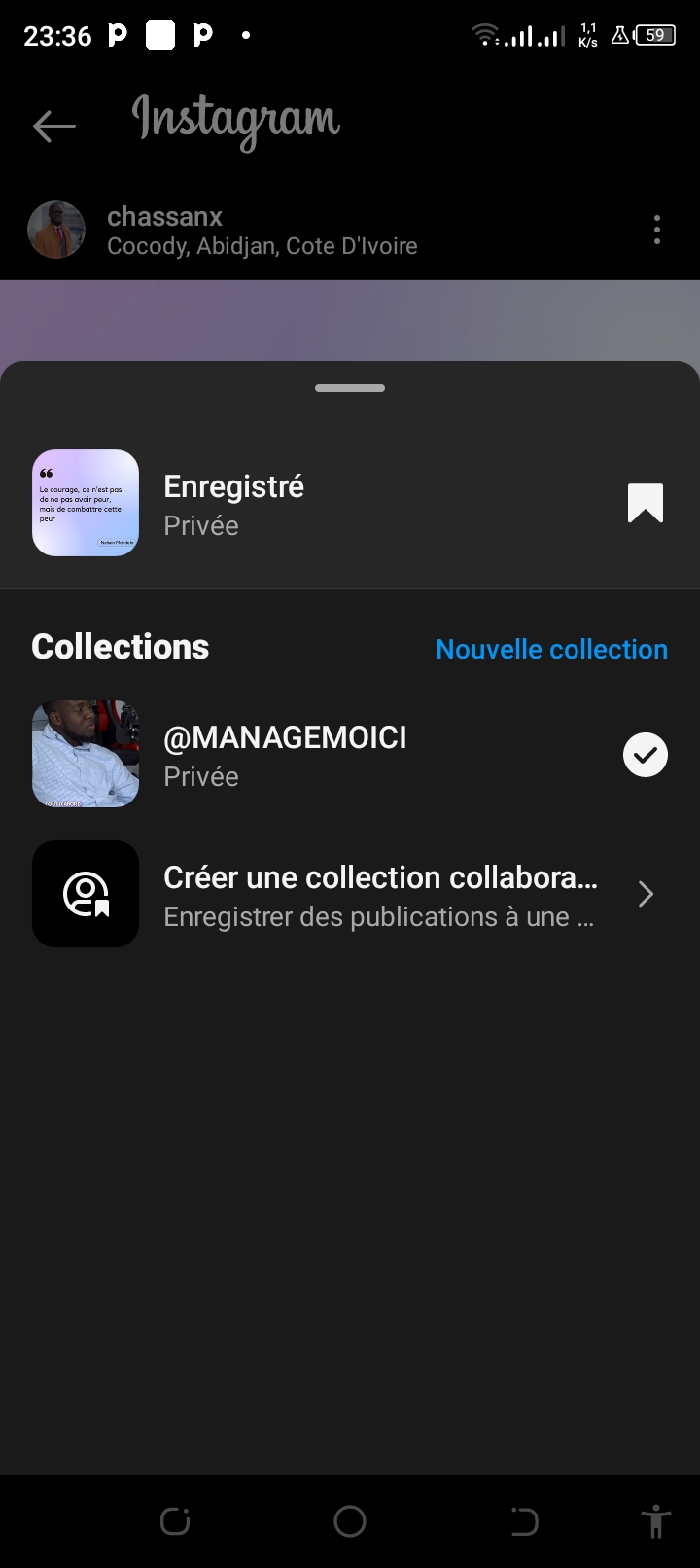Go back using the arrow
Image resolution: width=700 pixels, height=1568 pixels.
tap(53, 125)
